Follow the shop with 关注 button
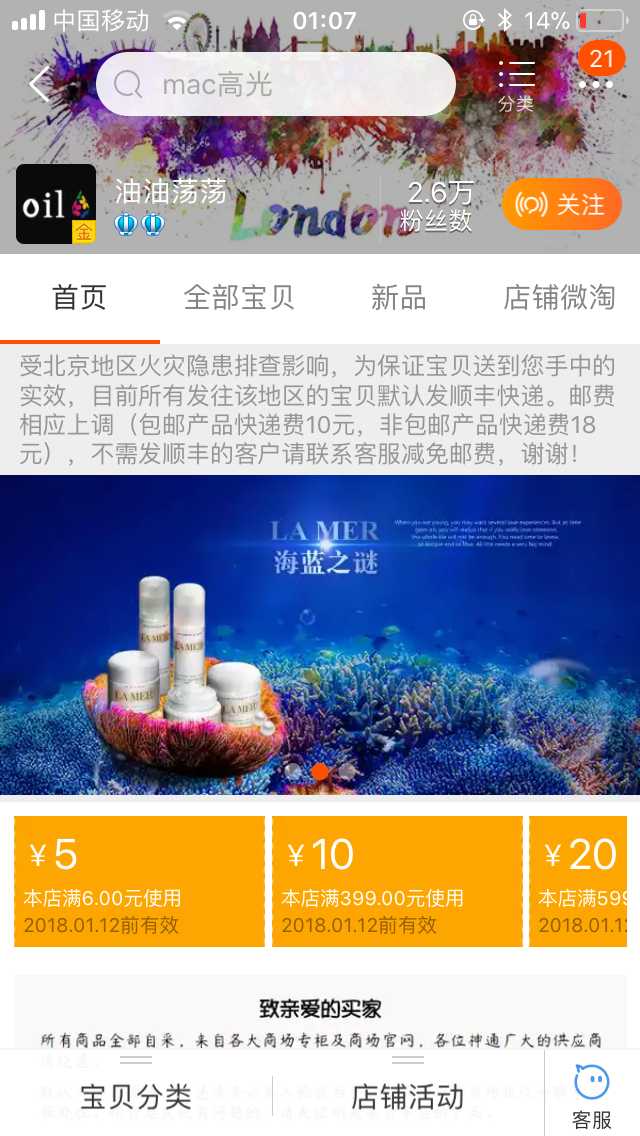Viewport: 640px width, 1136px height. point(561,205)
